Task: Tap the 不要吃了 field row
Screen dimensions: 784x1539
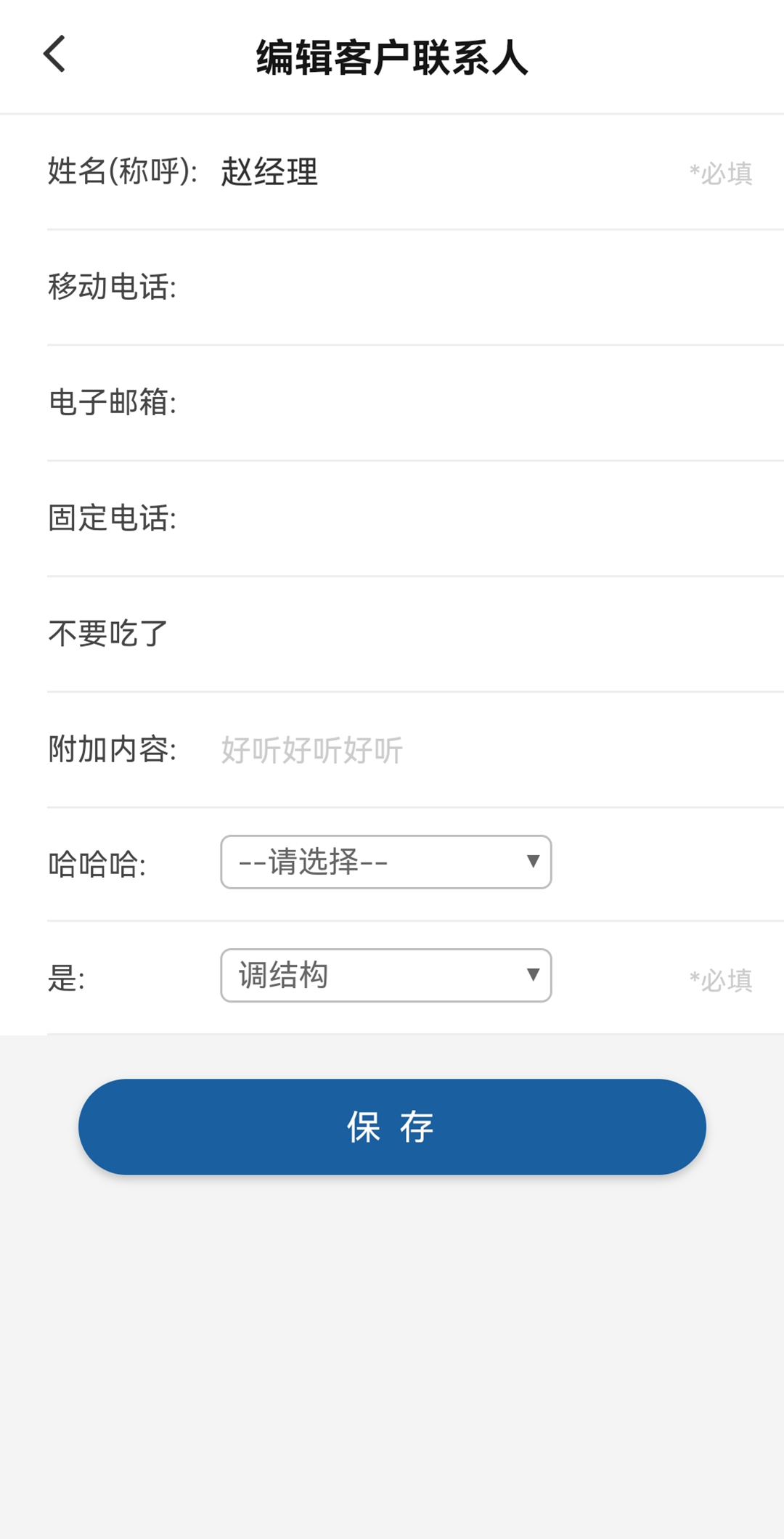Action: 415,634
